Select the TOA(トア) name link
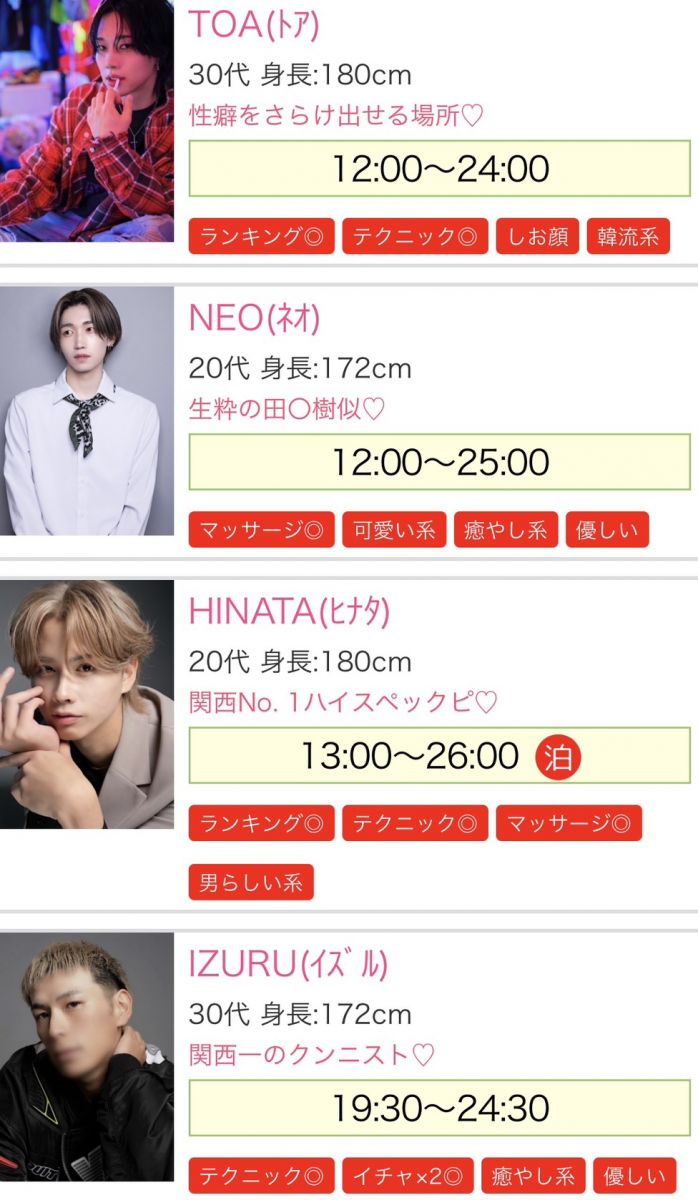Screen dimensions: 698x1200 coord(254,25)
